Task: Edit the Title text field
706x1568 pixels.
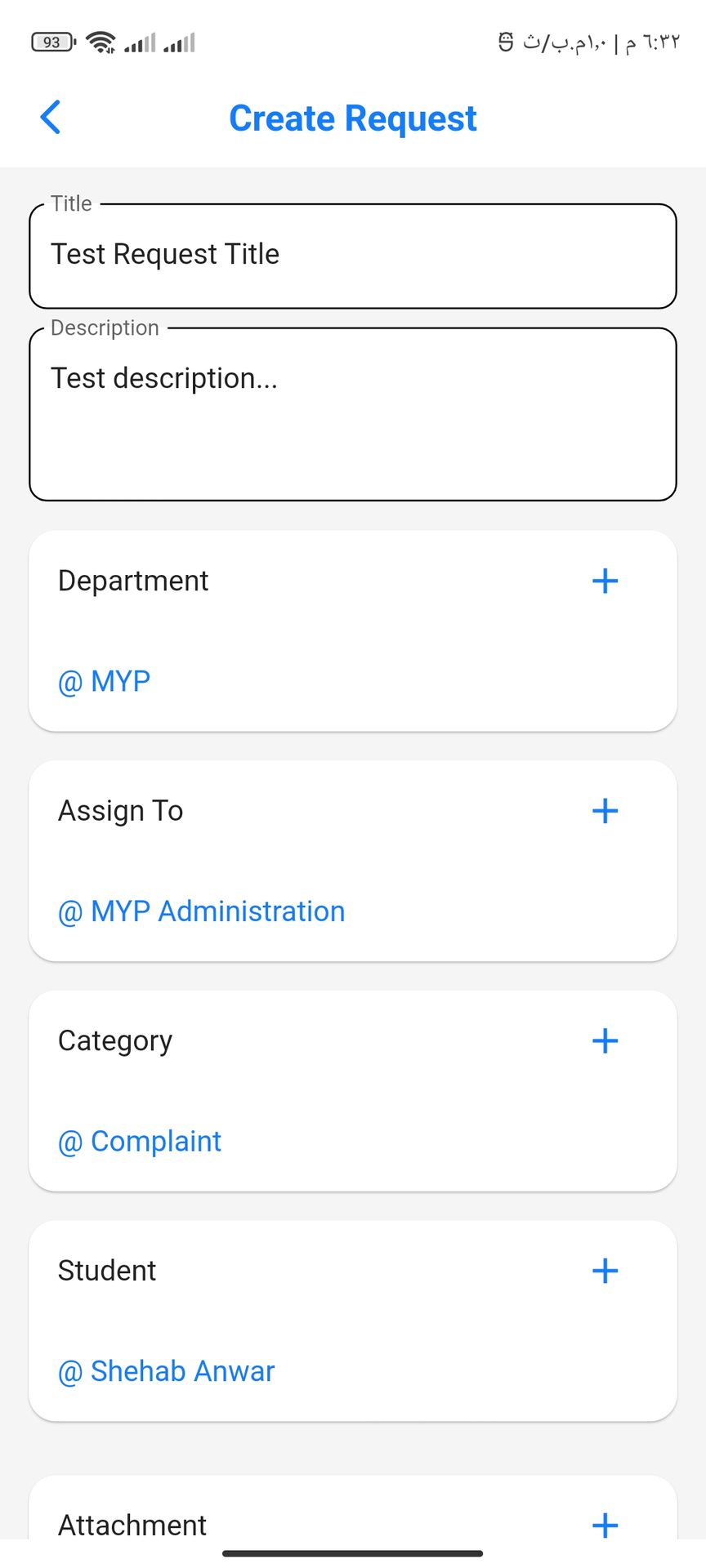Action: tap(353, 255)
